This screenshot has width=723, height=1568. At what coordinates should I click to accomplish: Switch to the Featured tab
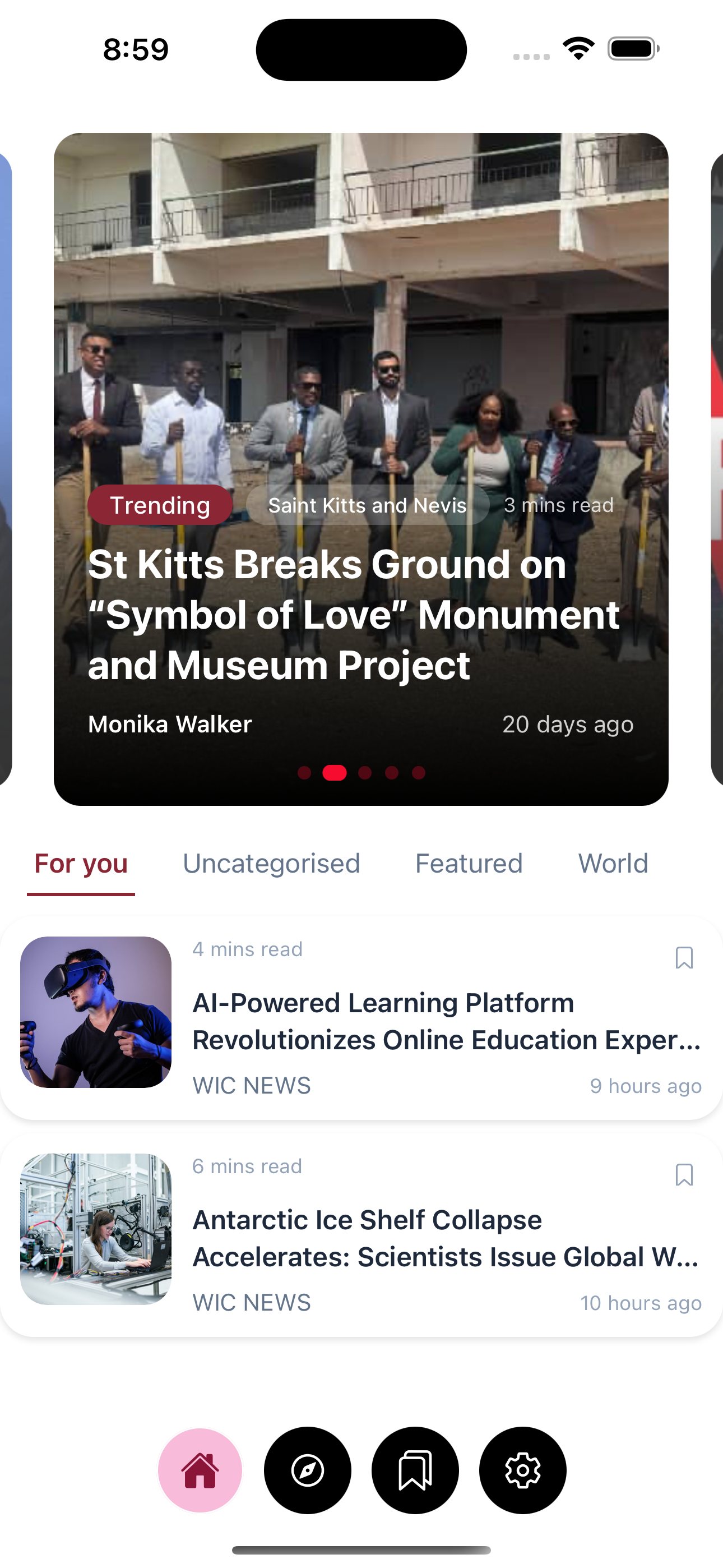click(x=468, y=863)
